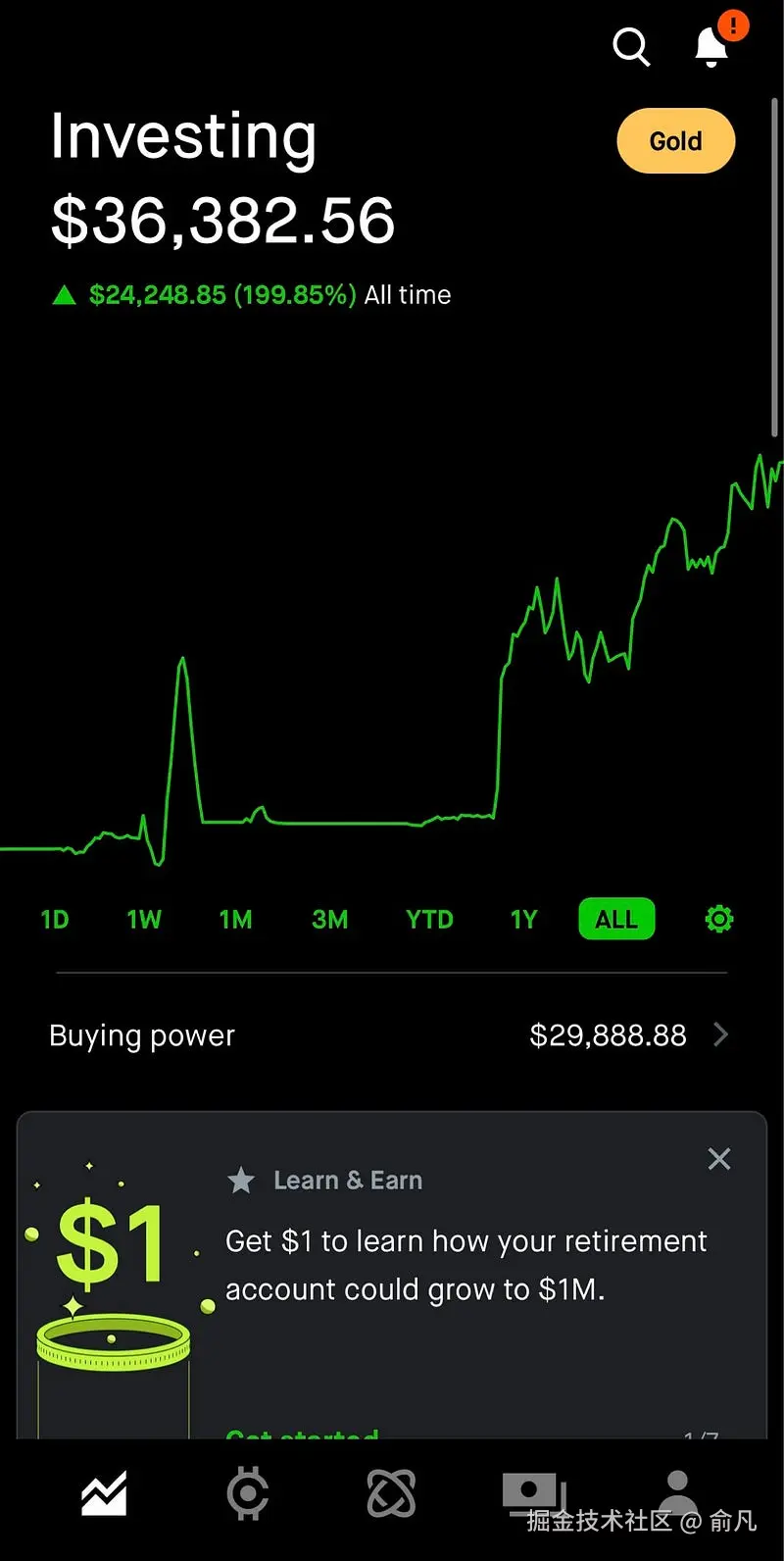
Task: Open the notifications bell
Action: tap(711, 46)
